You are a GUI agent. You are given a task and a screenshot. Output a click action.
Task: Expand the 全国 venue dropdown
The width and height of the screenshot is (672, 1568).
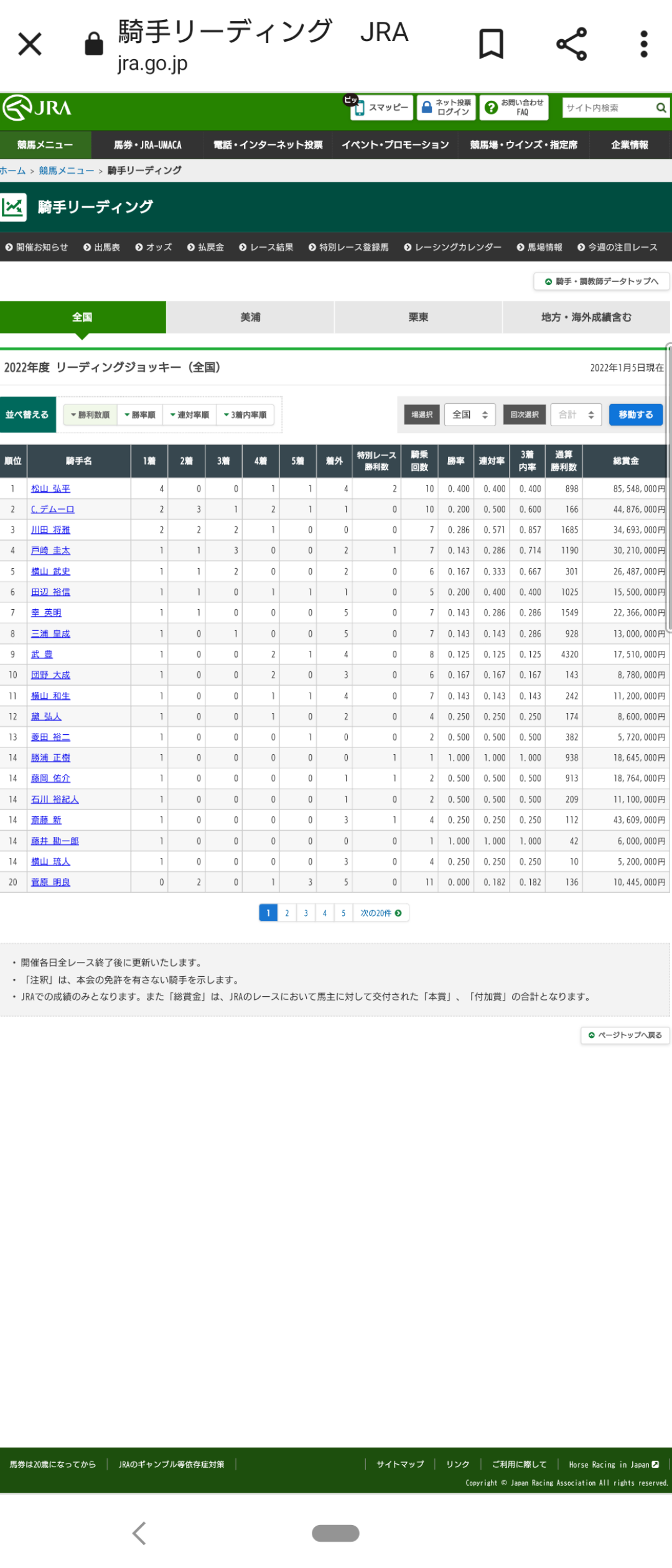coord(470,415)
